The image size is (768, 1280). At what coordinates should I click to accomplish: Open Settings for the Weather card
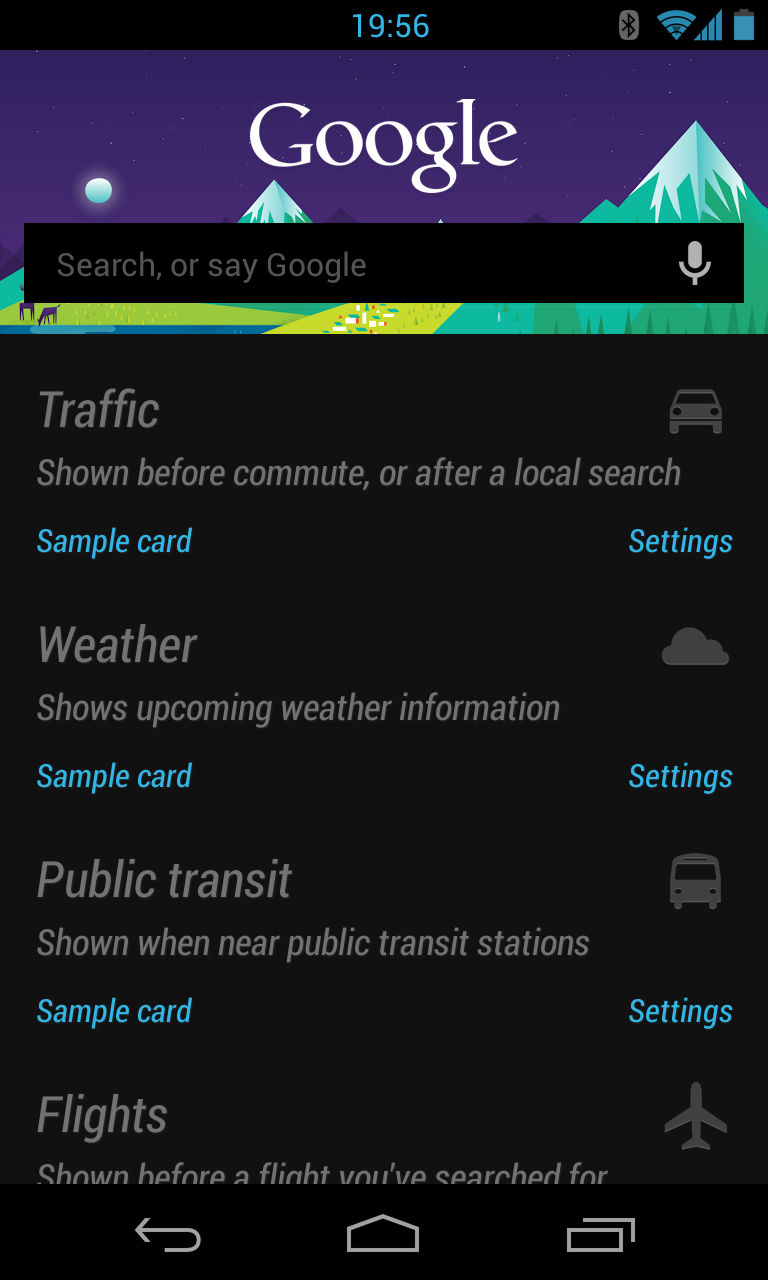click(680, 776)
